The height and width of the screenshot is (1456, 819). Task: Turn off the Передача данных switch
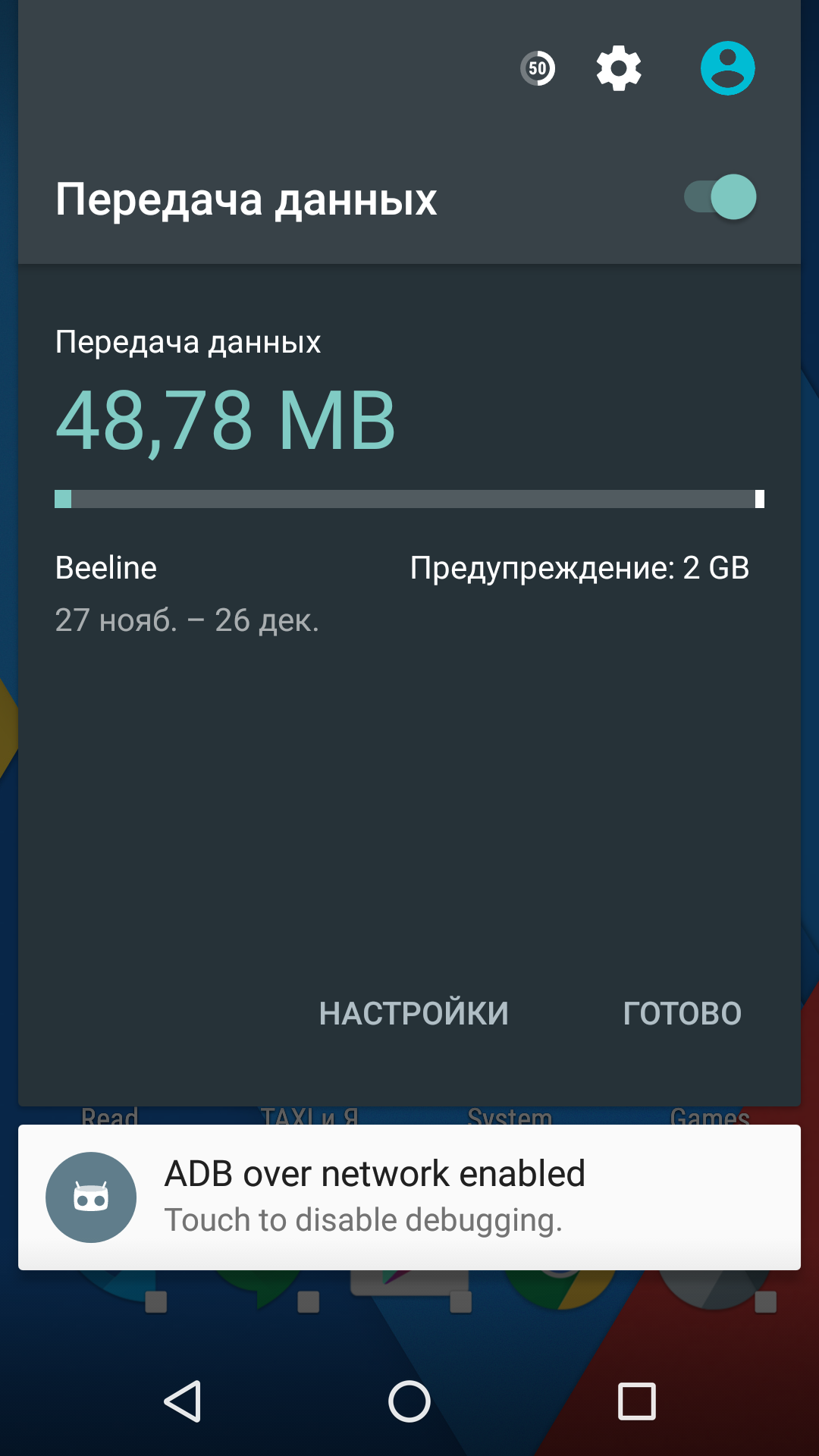(x=720, y=197)
